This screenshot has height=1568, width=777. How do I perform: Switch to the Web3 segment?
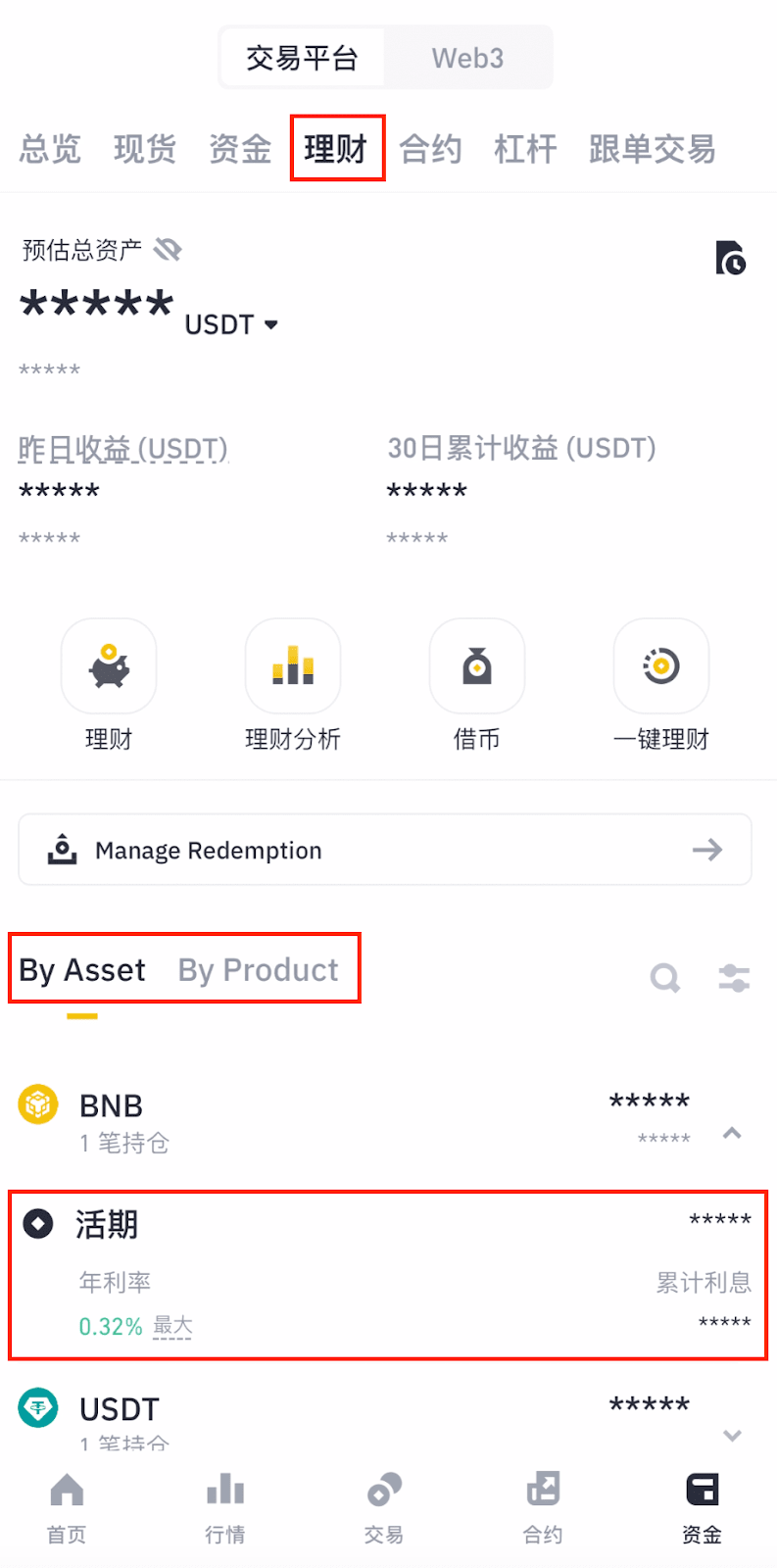pyautogui.click(x=467, y=58)
